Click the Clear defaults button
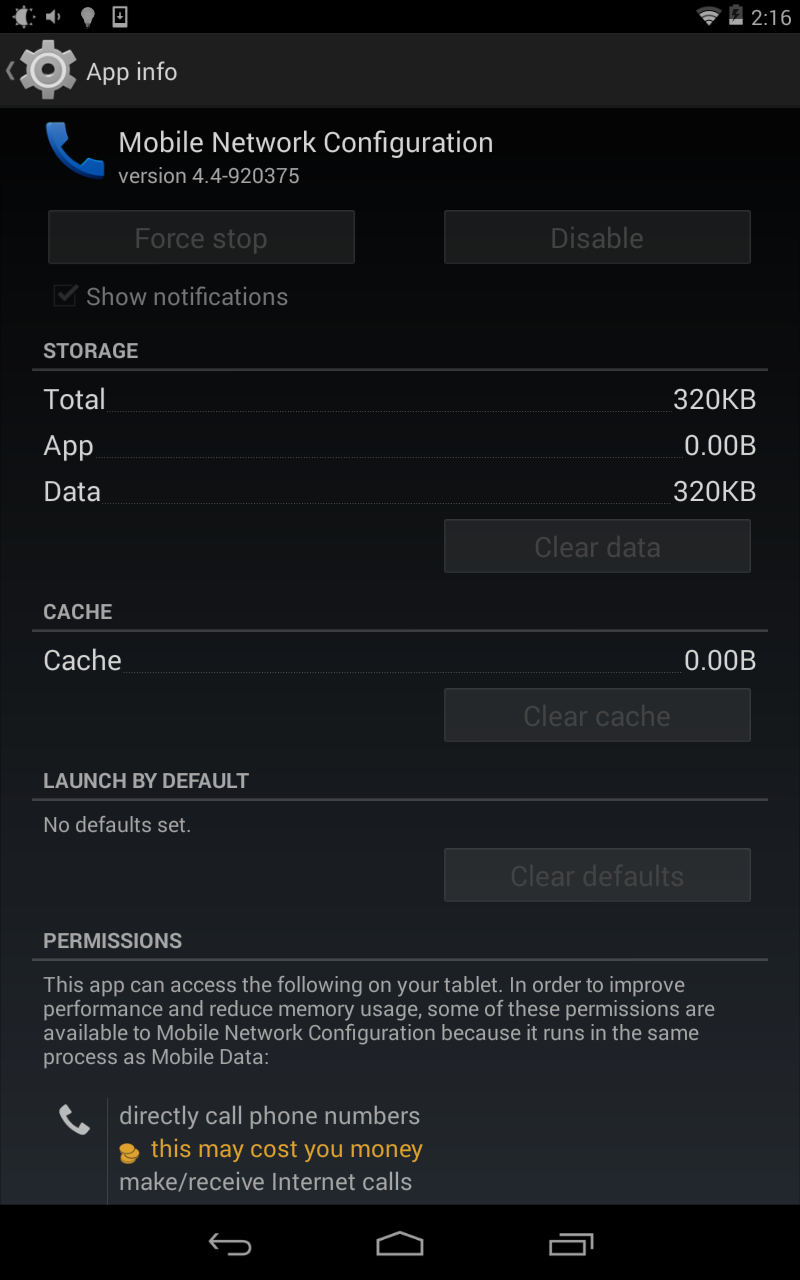Viewport: 800px width, 1280px height. tap(596, 875)
